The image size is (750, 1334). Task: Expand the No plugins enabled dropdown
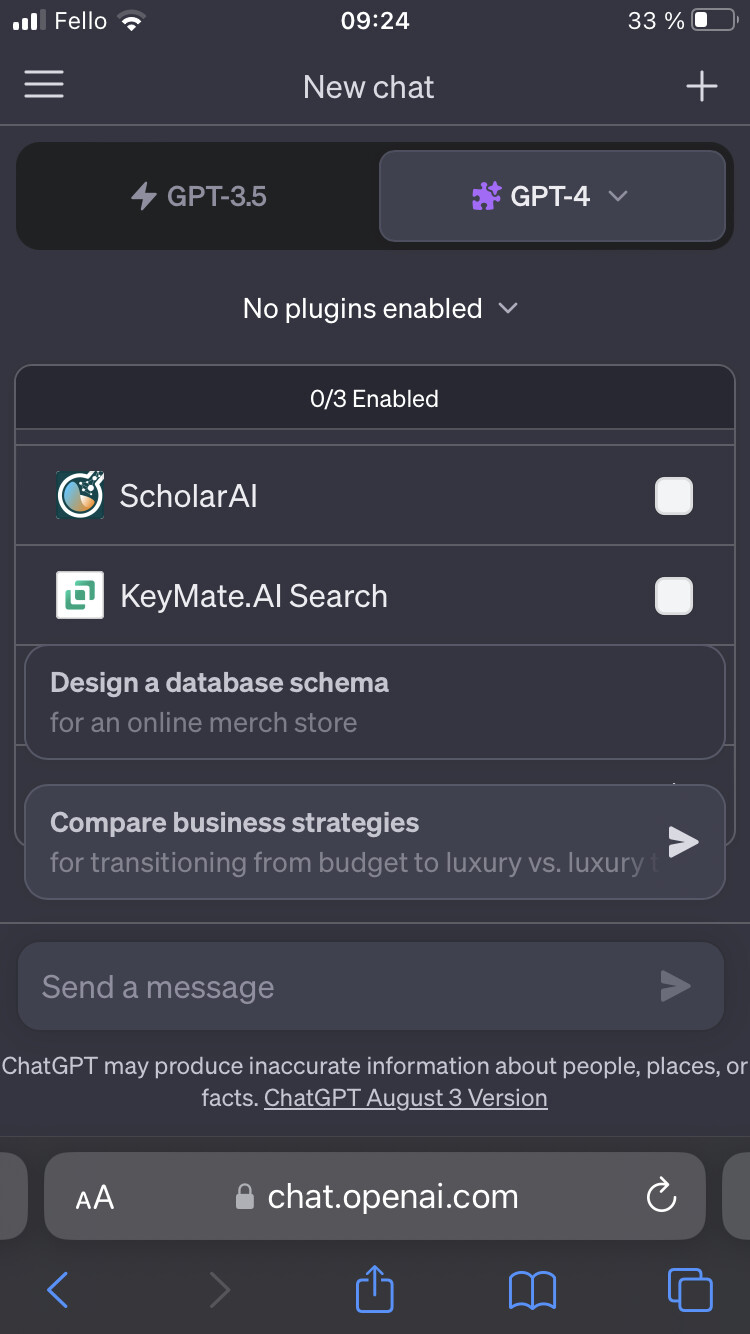pyautogui.click(x=508, y=308)
